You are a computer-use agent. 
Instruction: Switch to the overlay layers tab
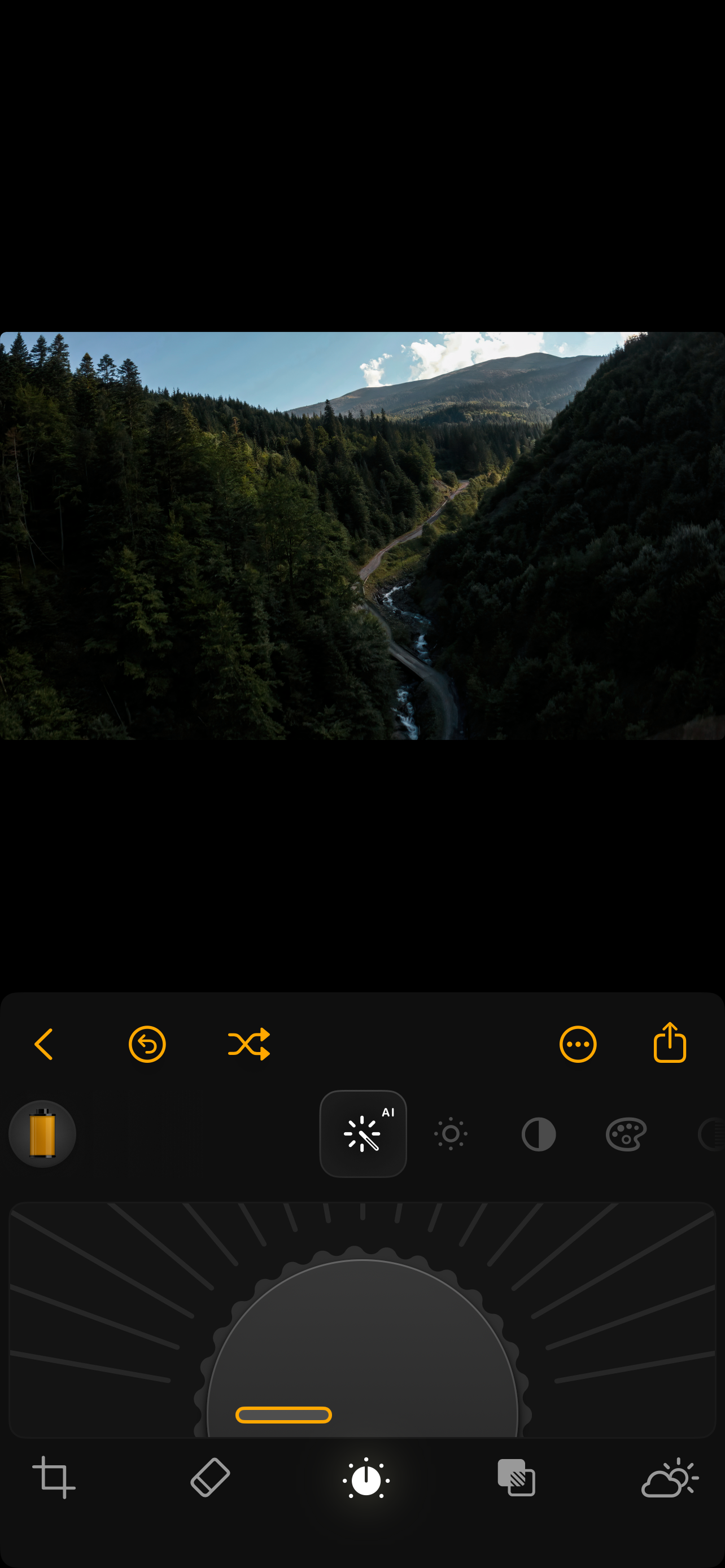click(x=516, y=1478)
